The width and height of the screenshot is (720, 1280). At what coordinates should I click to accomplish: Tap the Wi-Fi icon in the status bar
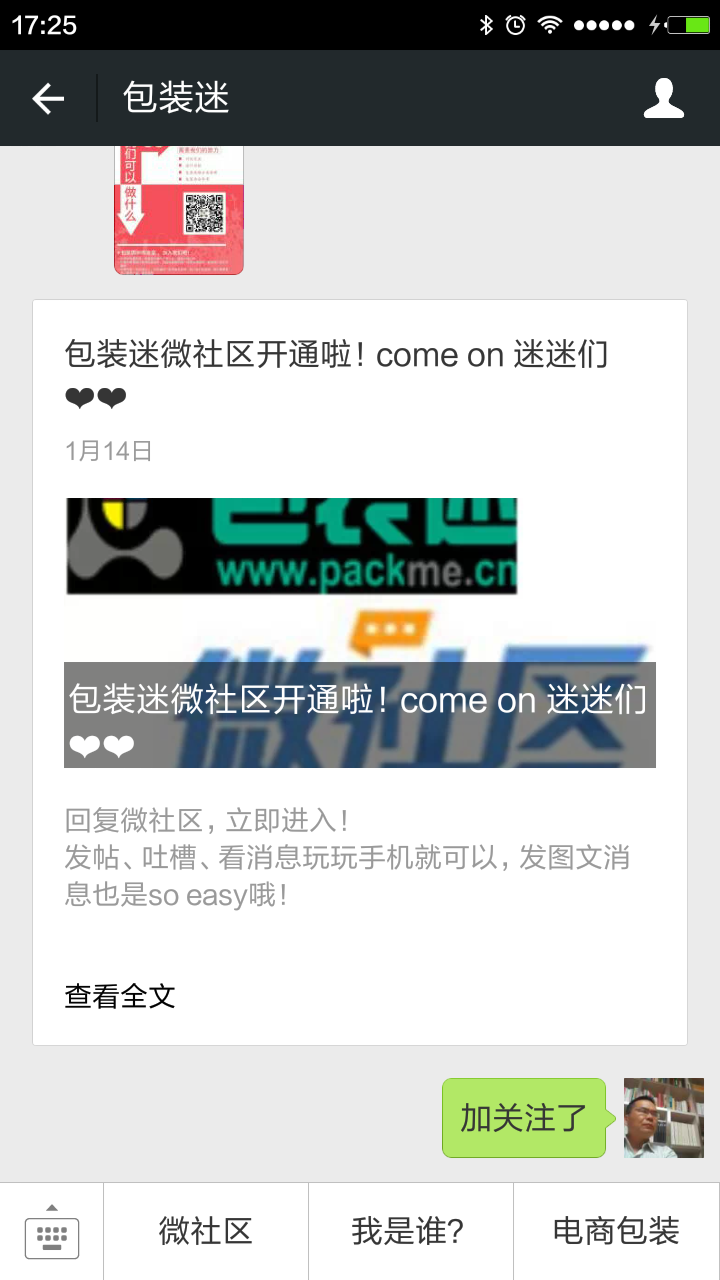pos(547,25)
